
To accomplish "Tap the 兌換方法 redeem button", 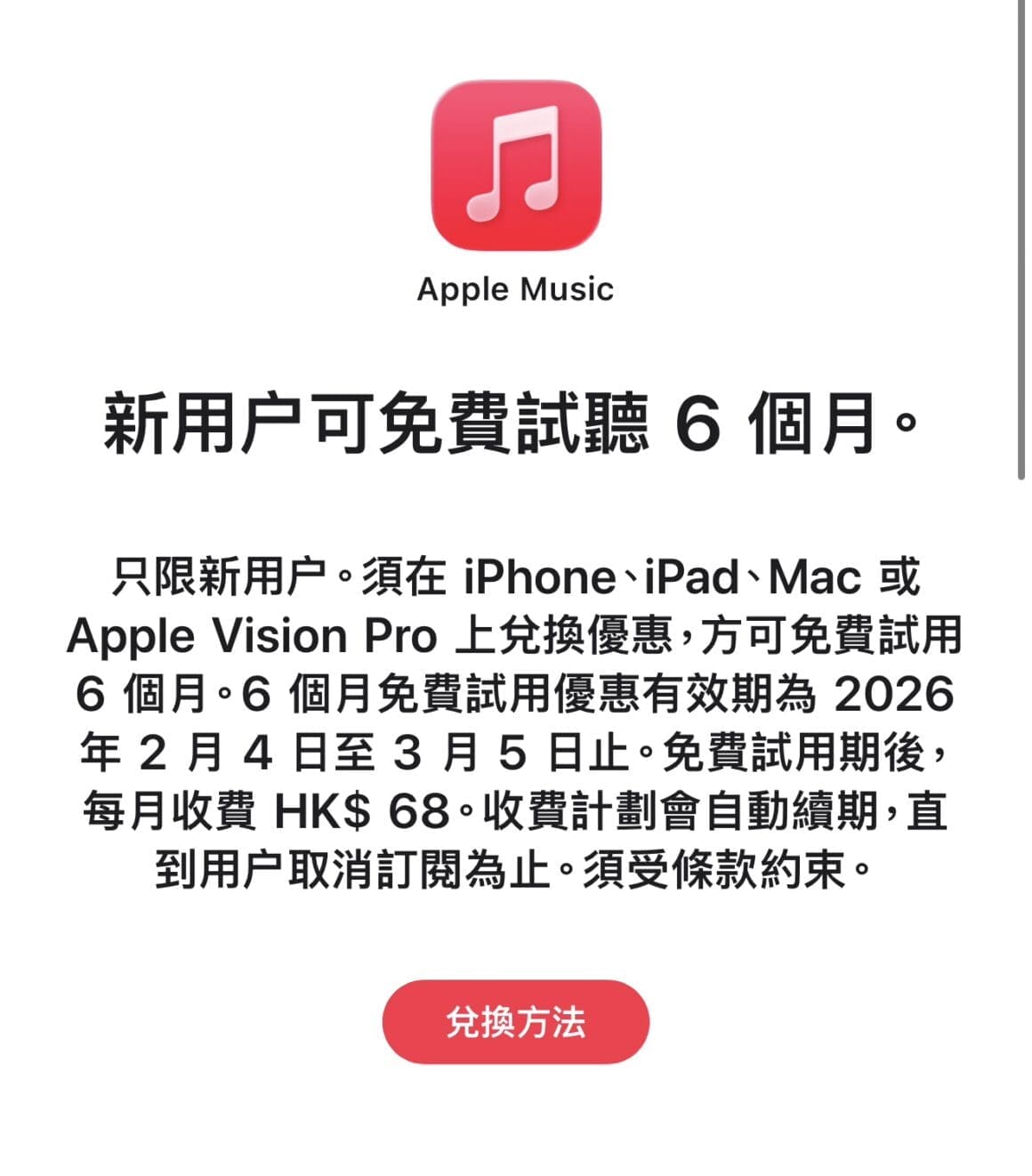I will click(x=515, y=1022).
